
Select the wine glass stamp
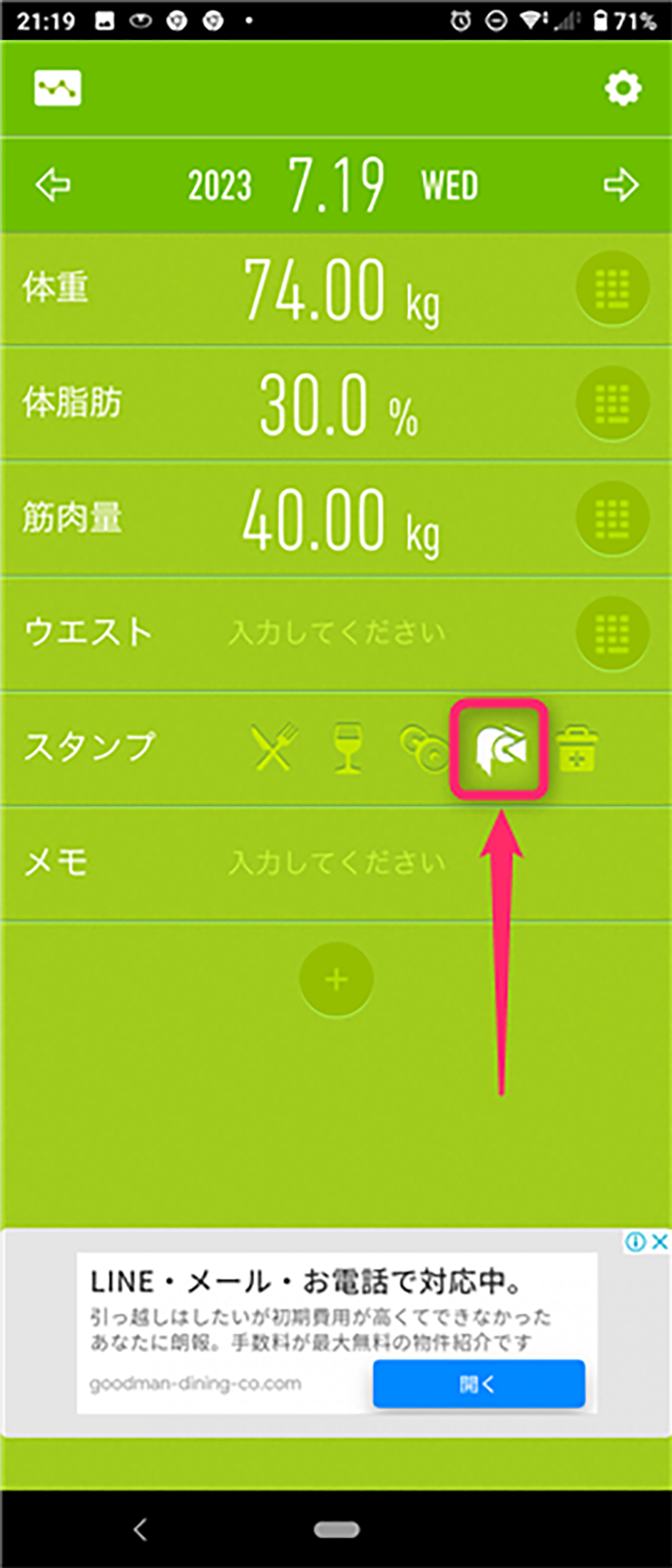[x=348, y=748]
